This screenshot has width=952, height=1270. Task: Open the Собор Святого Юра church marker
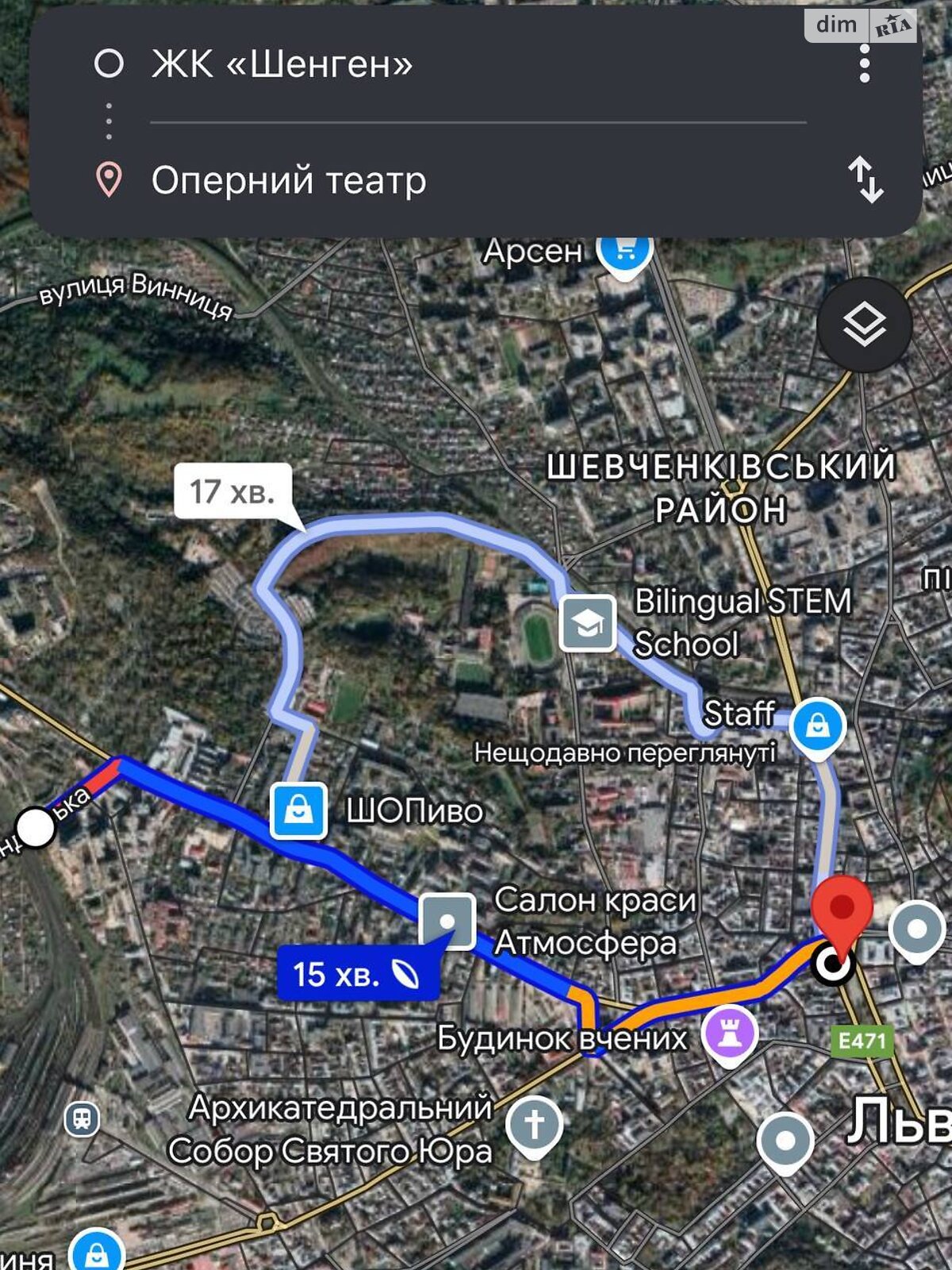(x=535, y=1126)
